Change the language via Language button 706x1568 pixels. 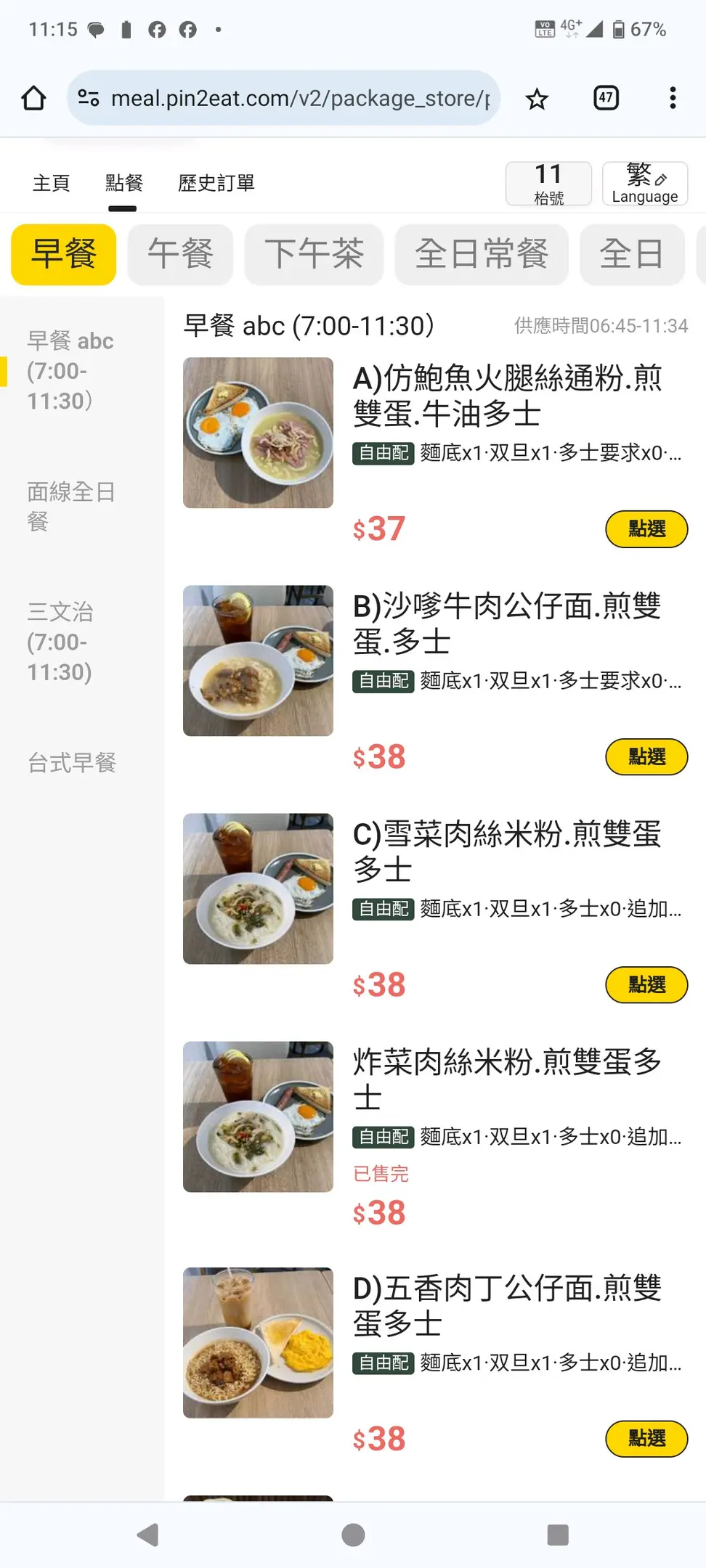point(645,184)
